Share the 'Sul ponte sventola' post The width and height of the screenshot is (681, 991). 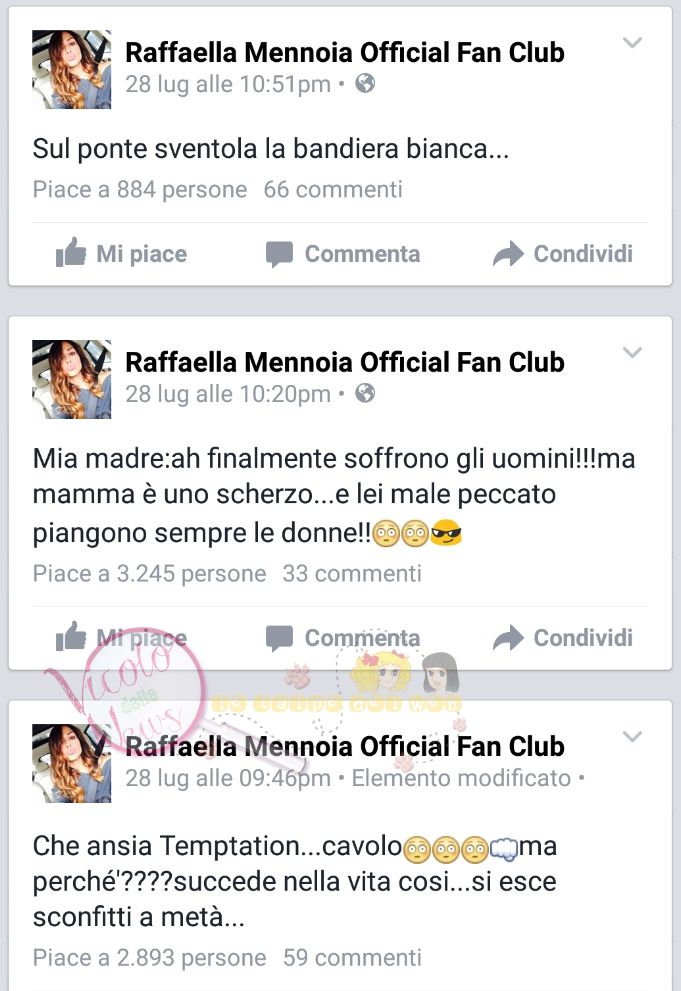pyautogui.click(x=563, y=254)
